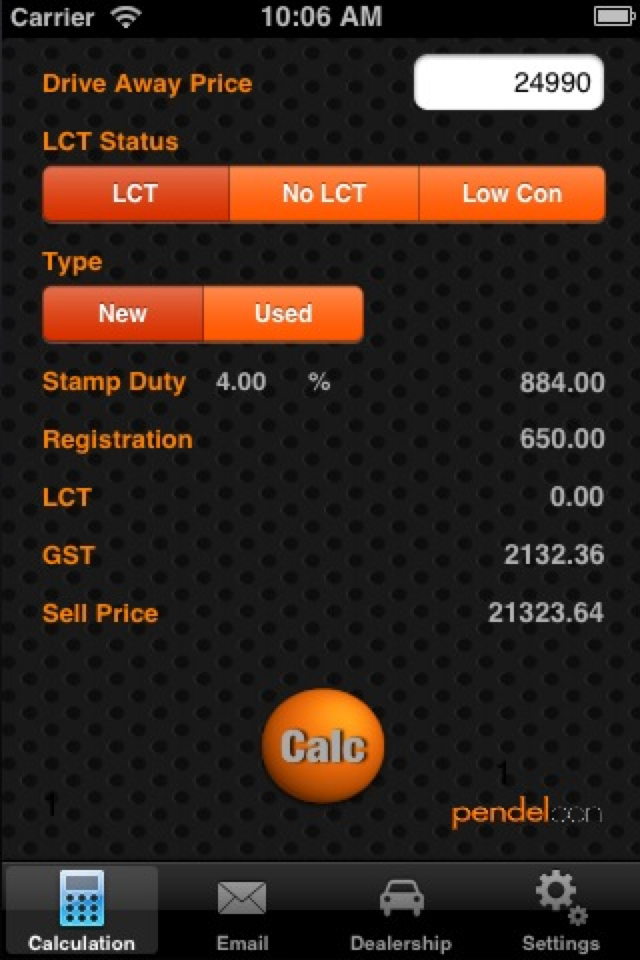Viewport: 640px width, 960px height.
Task: Switch vehicle type to Used
Action: tap(283, 314)
